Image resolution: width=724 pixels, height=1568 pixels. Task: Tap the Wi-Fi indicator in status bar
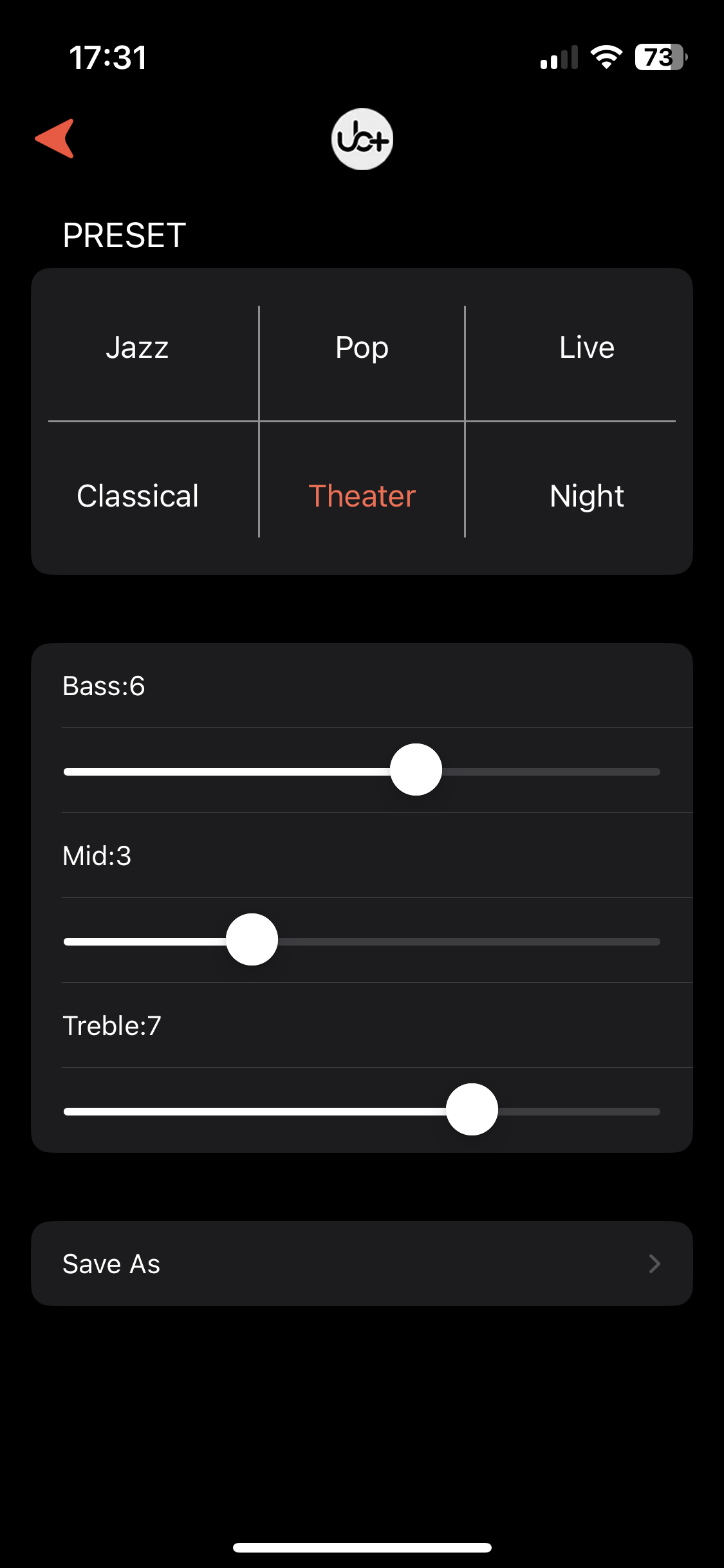pos(606,59)
